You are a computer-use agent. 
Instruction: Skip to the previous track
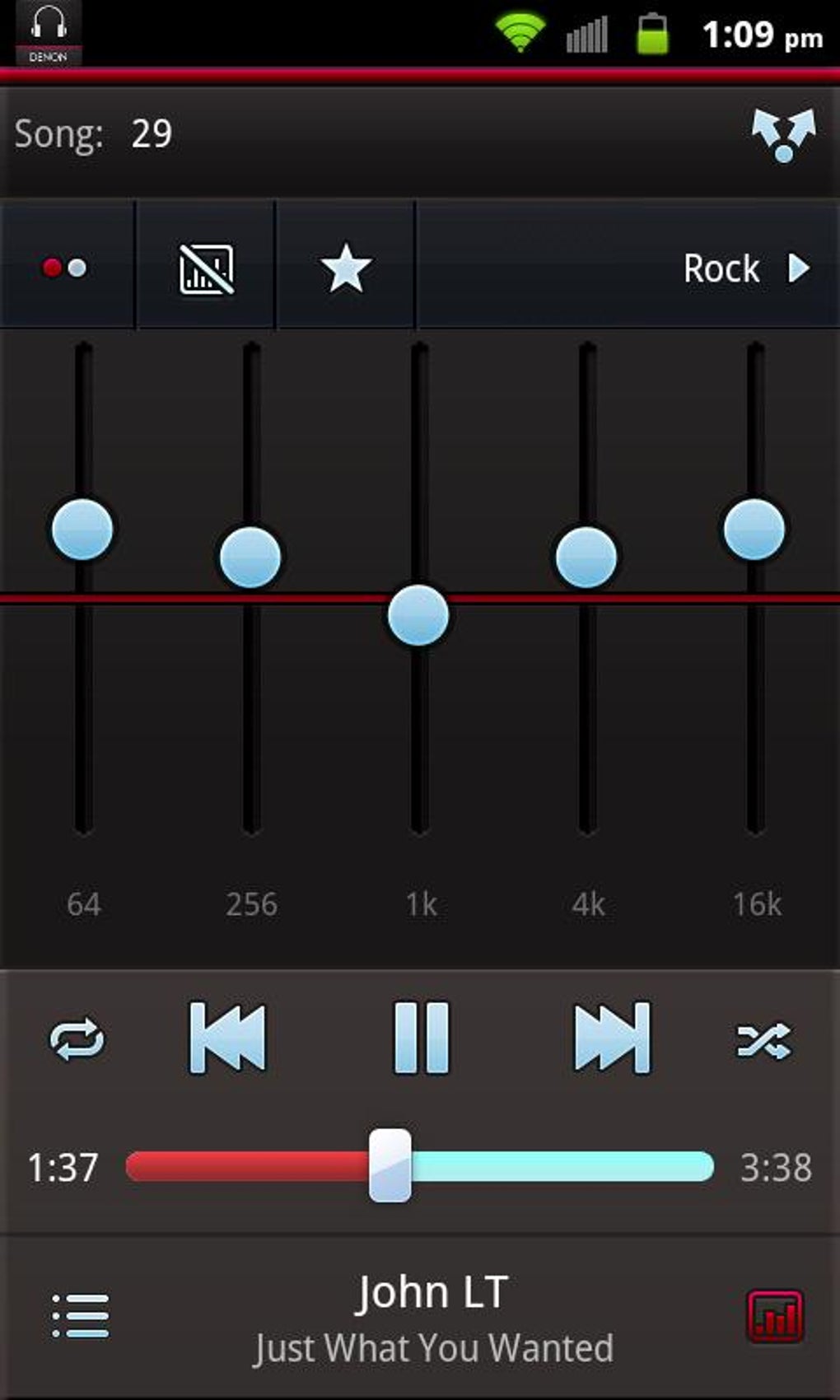pyautogui.click(x=228, y=1038)
